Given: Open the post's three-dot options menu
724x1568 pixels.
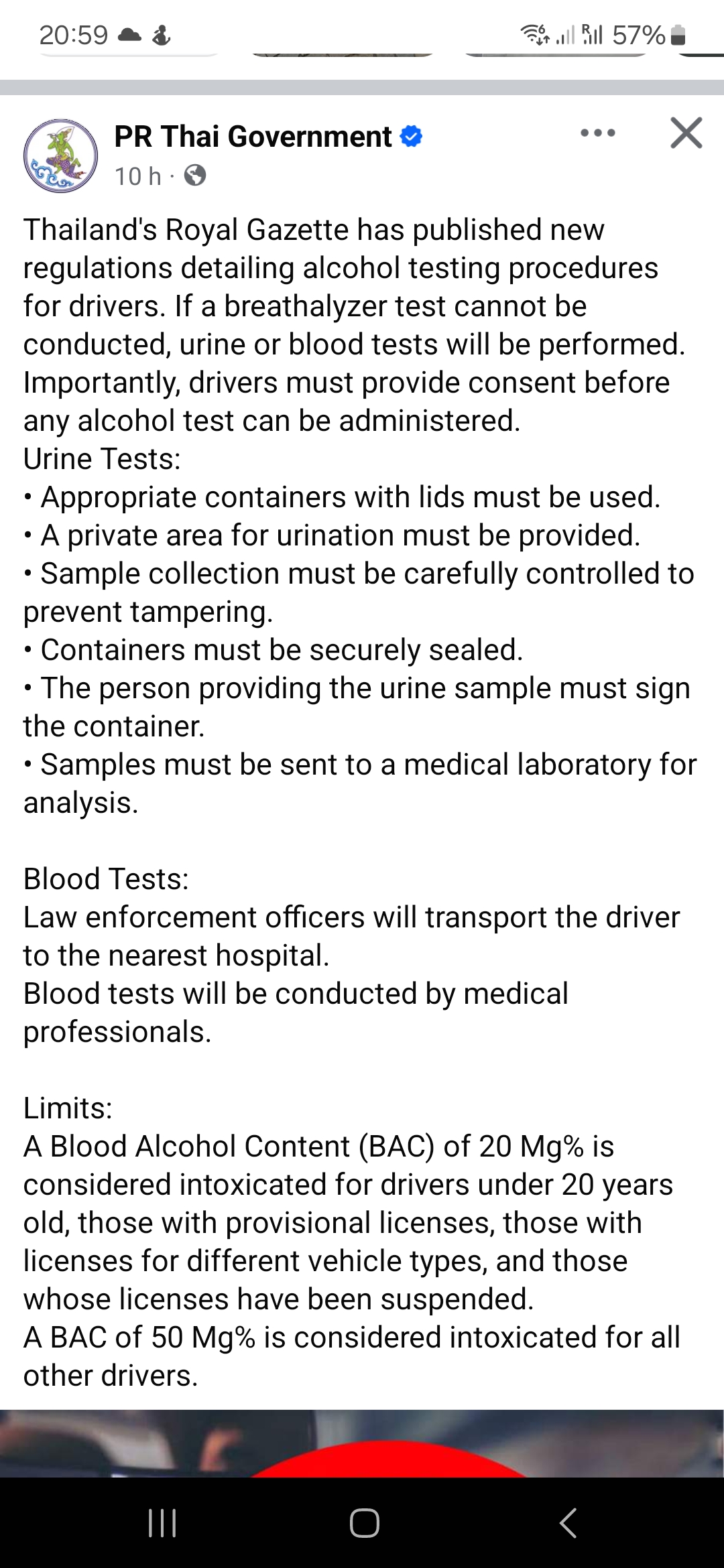Looking at the screenshot, I should 597,133.
